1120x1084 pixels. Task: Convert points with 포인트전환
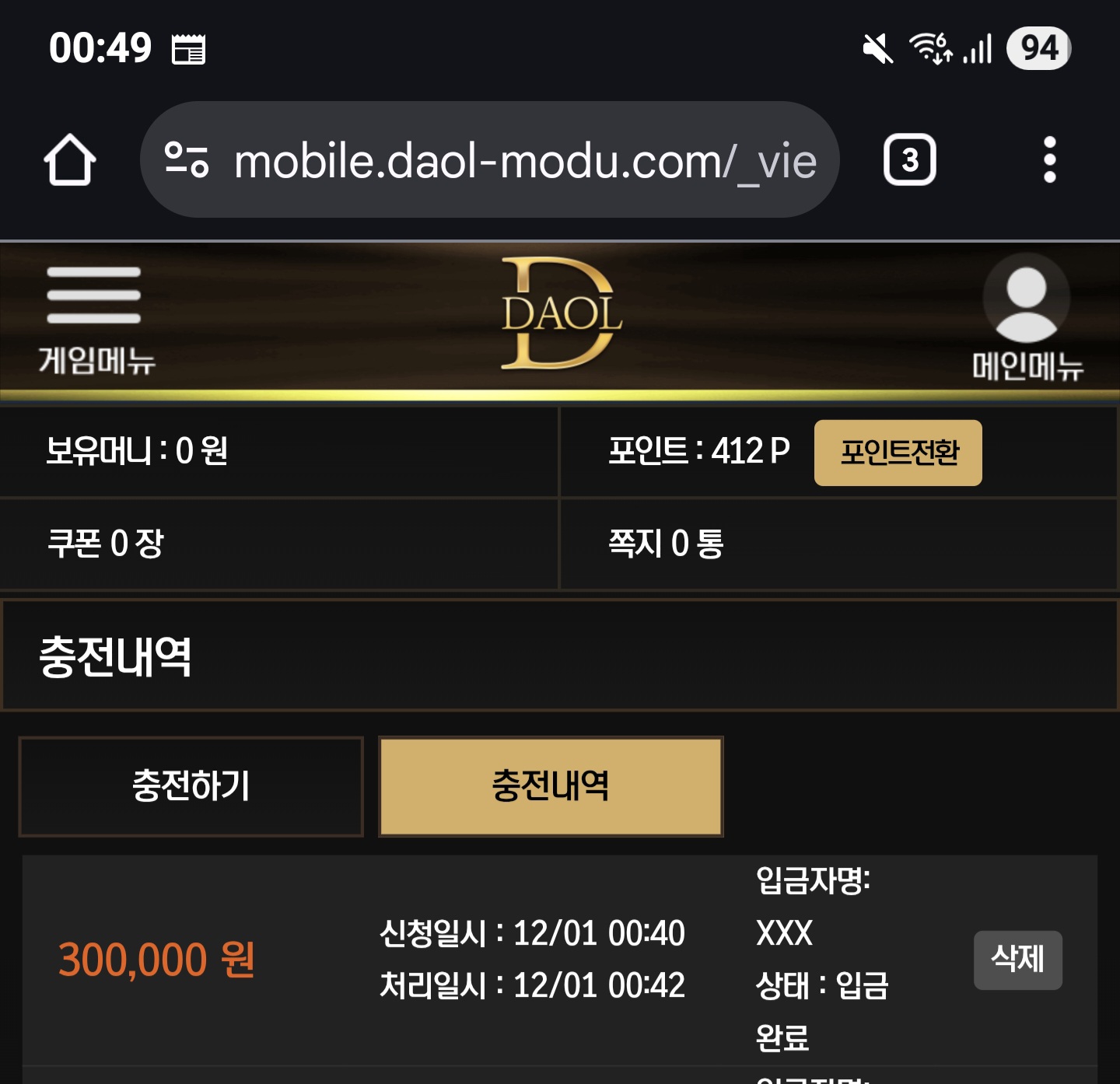pos(898,453)
